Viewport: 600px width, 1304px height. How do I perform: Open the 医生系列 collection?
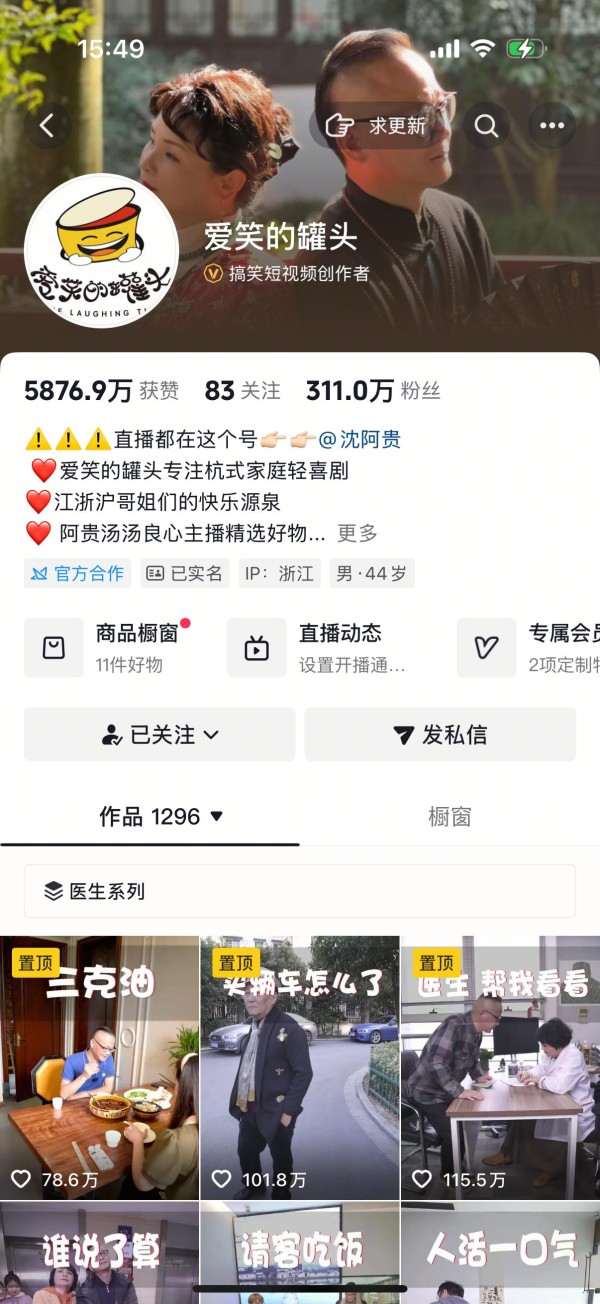point(96,891)
